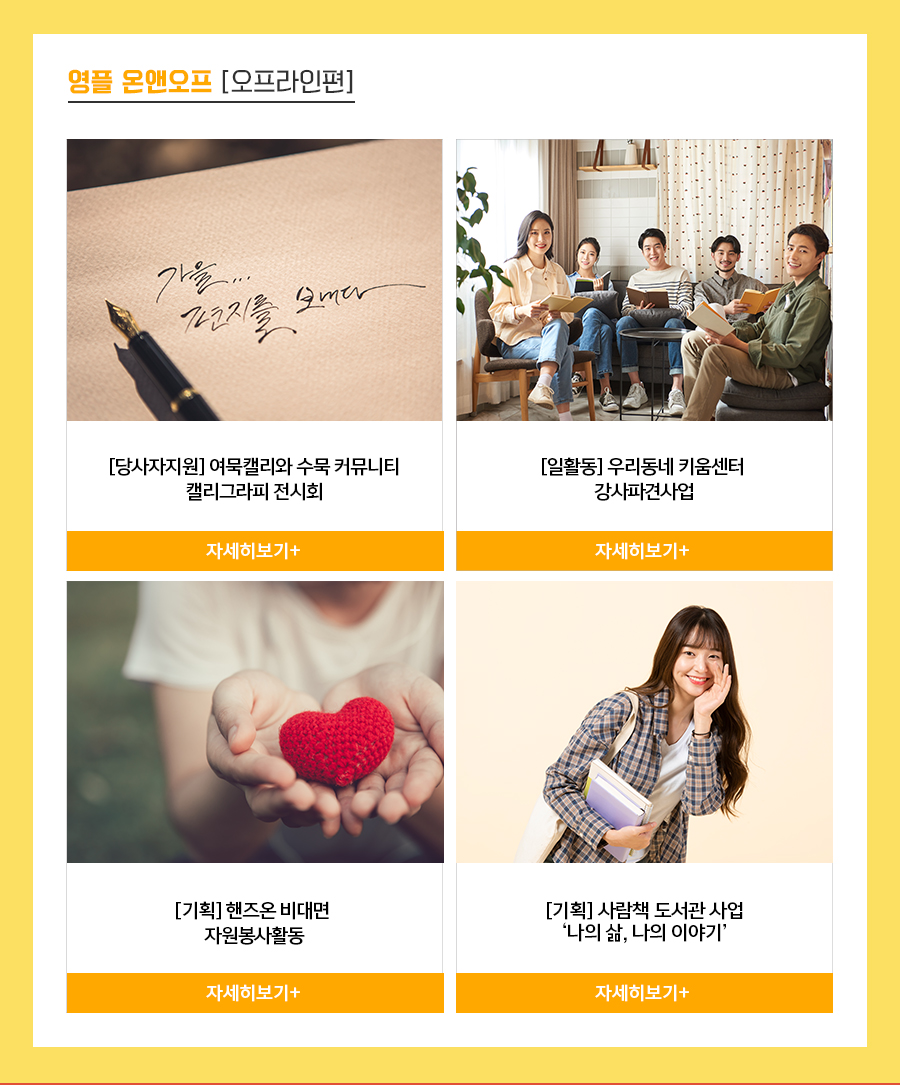This screenshot has width=900, height=1085.
Task: View details of 우리동네 키움센터 강사파견사업
Action: [644, 551]
